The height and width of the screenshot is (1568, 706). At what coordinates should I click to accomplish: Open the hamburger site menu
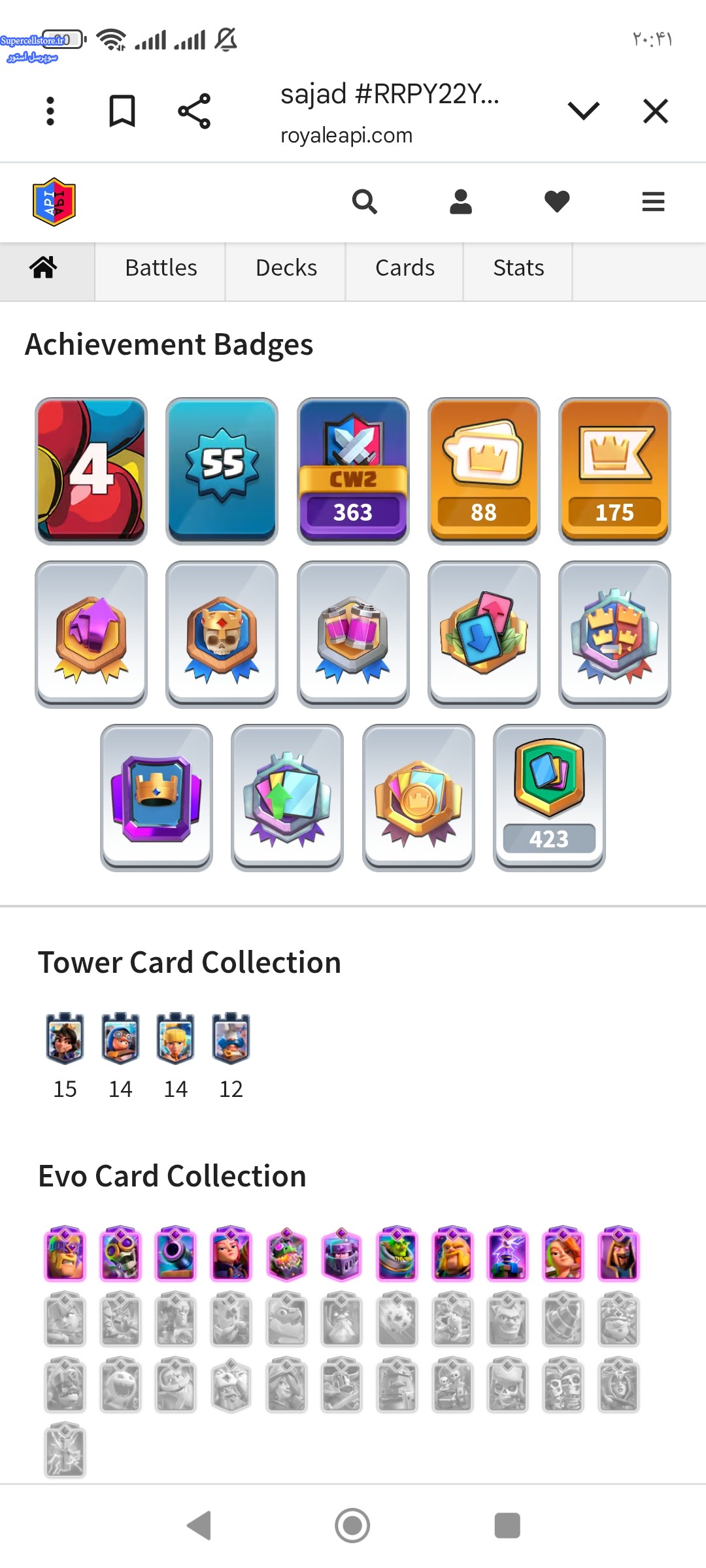point(653,202)
